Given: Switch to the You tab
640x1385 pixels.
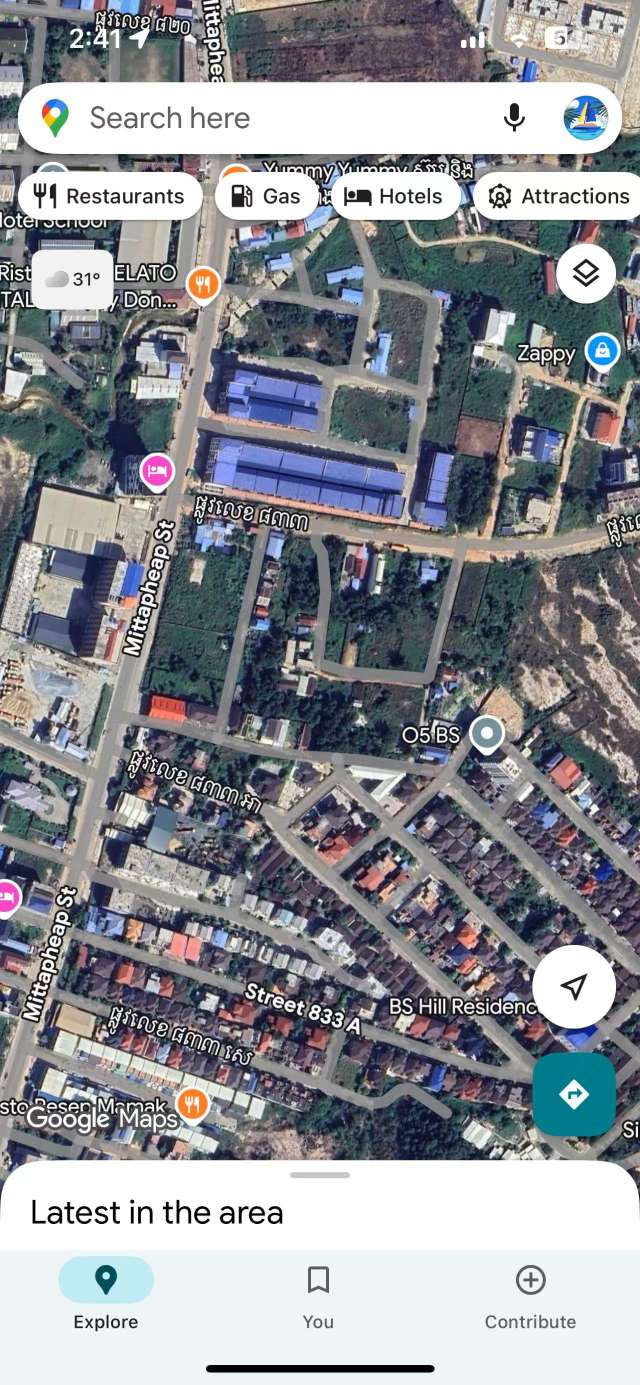Looking at the screenshot, I should click(318, 1296).
